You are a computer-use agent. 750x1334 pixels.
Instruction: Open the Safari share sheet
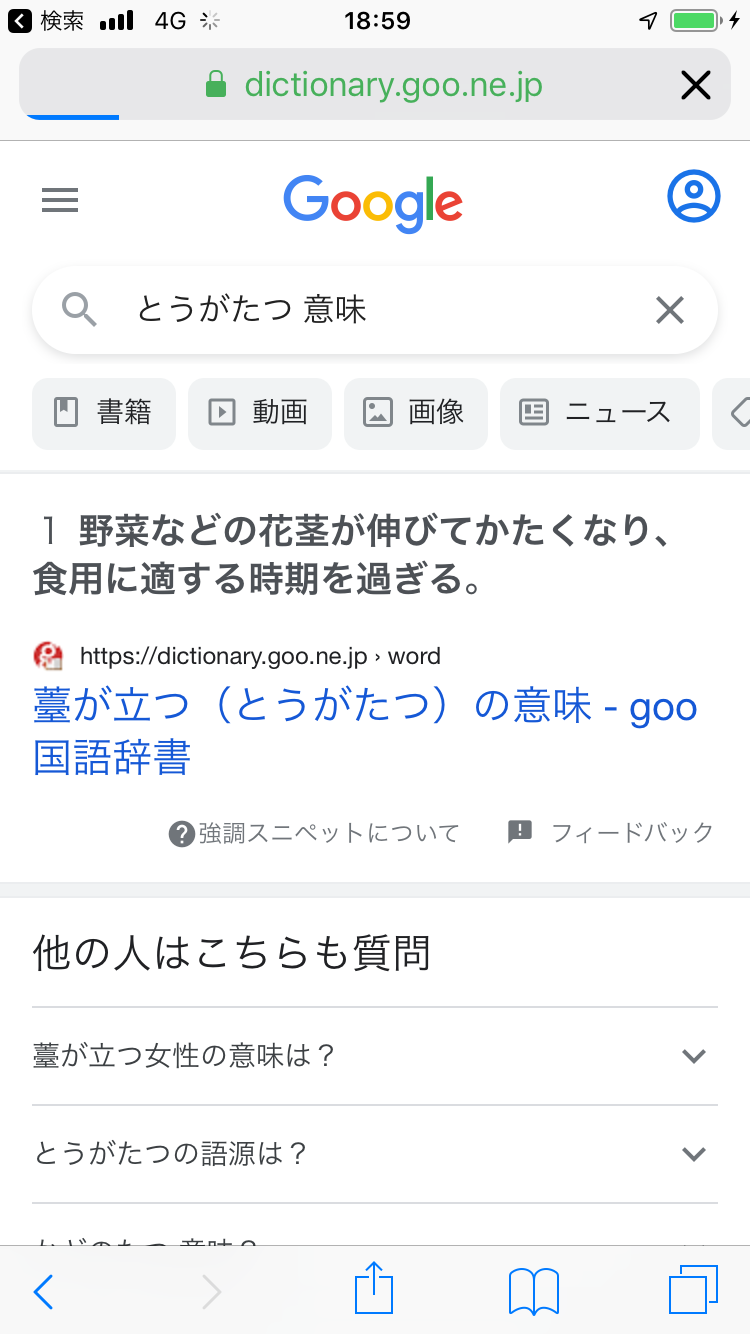tap(373, 1291)
